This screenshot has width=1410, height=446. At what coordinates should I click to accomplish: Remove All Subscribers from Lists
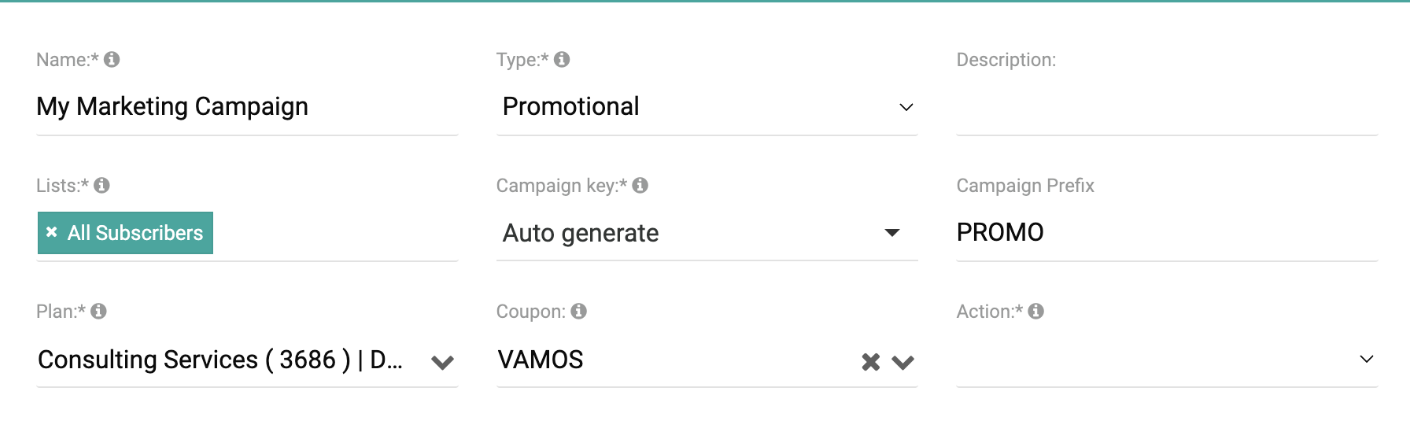[52, 233]
